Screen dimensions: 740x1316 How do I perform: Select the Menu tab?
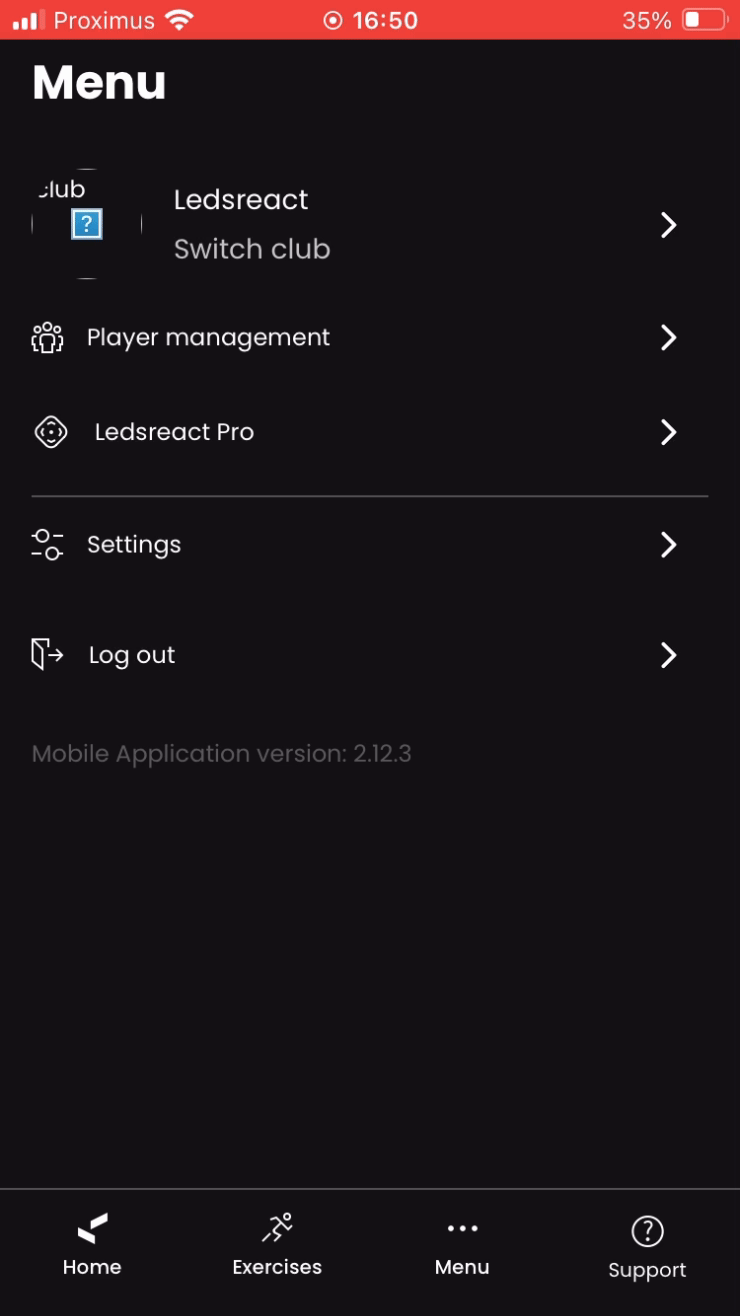[x=462, y=1245]
